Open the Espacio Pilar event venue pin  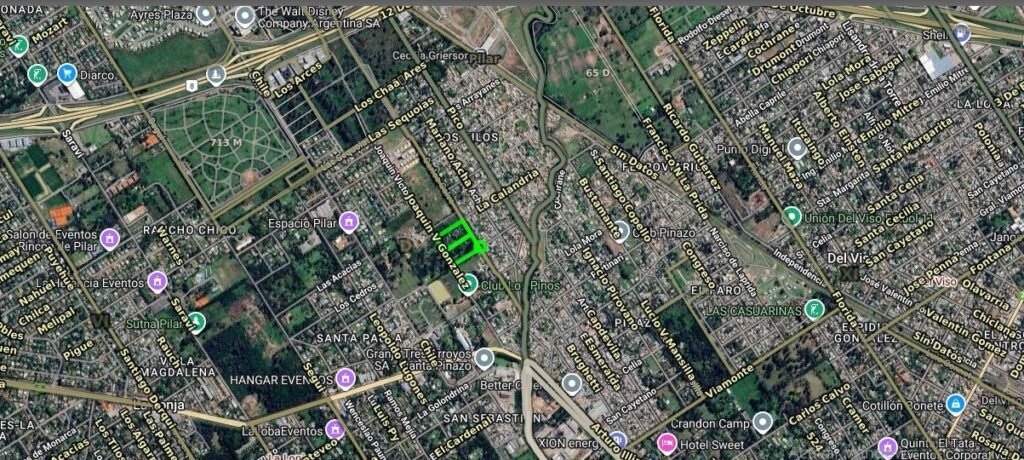(349, 220)
